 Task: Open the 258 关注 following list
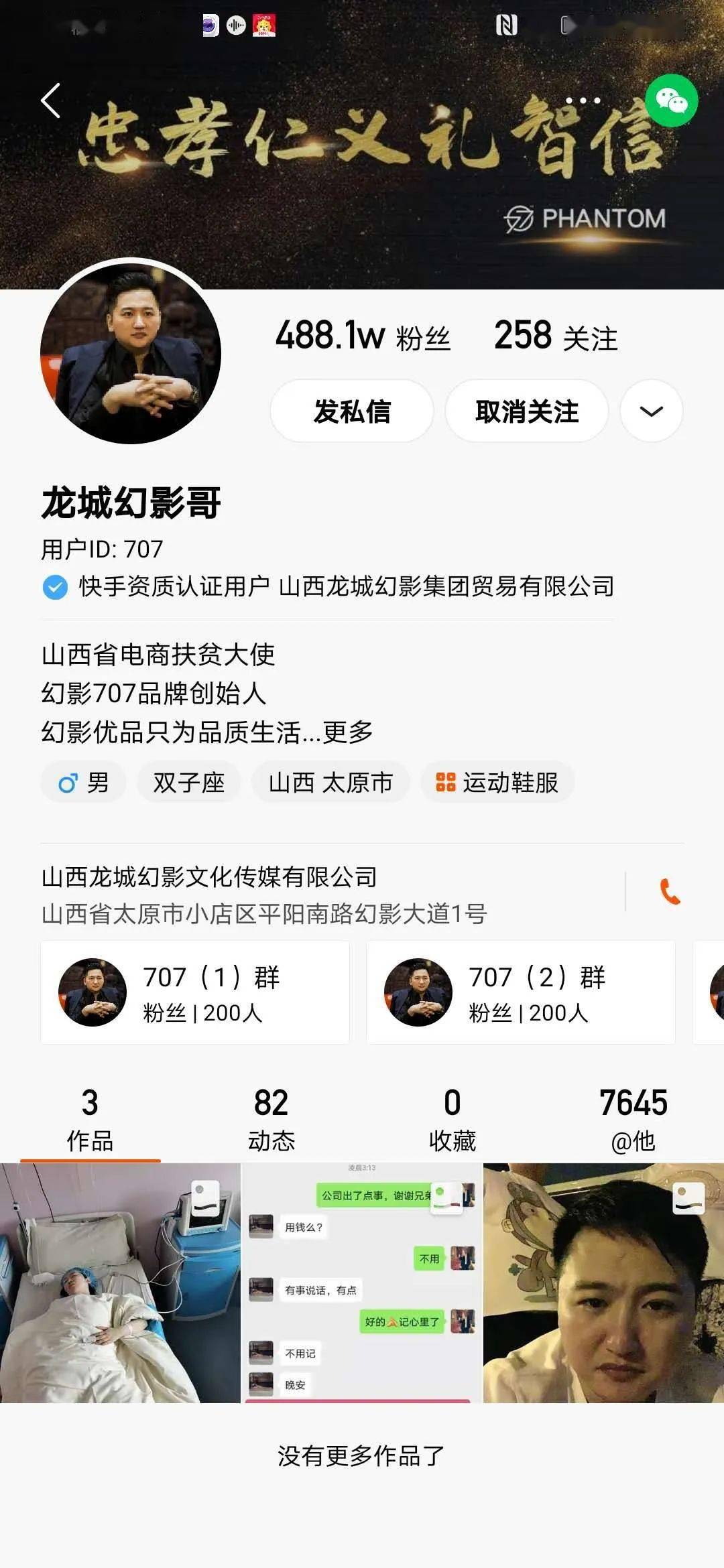pyautogui.click(x=556, y=335)
